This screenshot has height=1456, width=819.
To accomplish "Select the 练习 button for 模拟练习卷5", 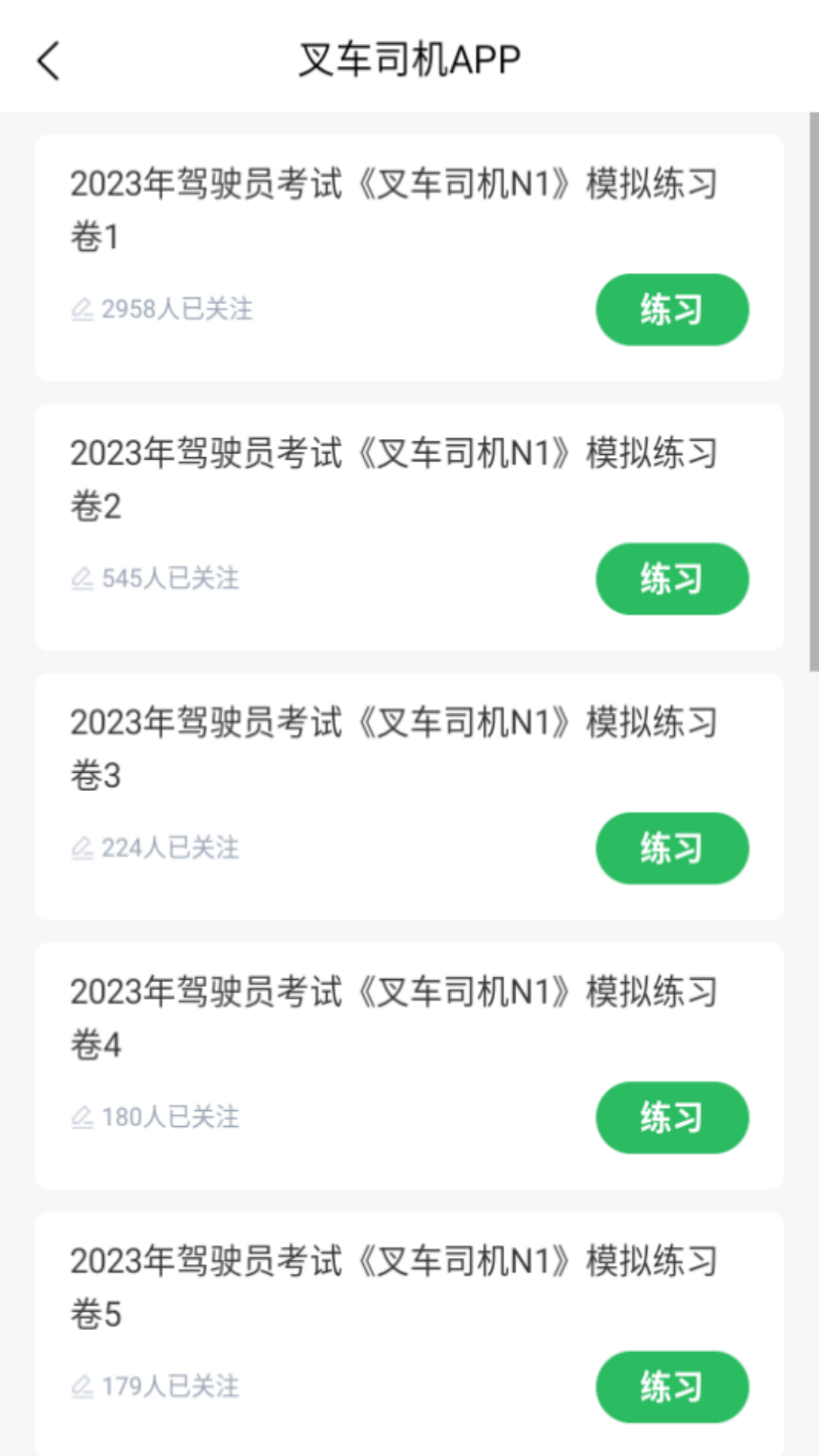I will pos(672,1387).
